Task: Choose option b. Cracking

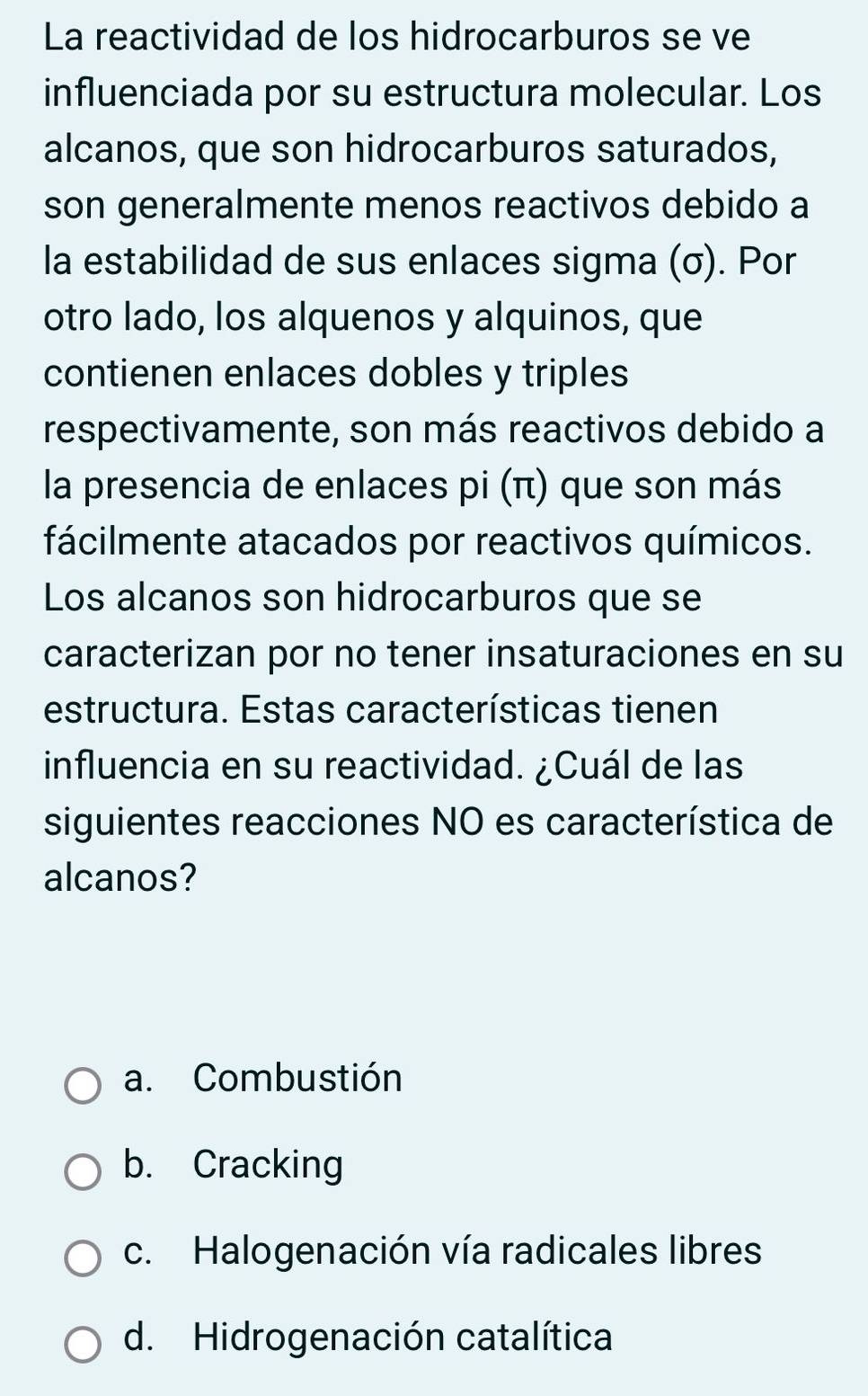Action: 84,1172
